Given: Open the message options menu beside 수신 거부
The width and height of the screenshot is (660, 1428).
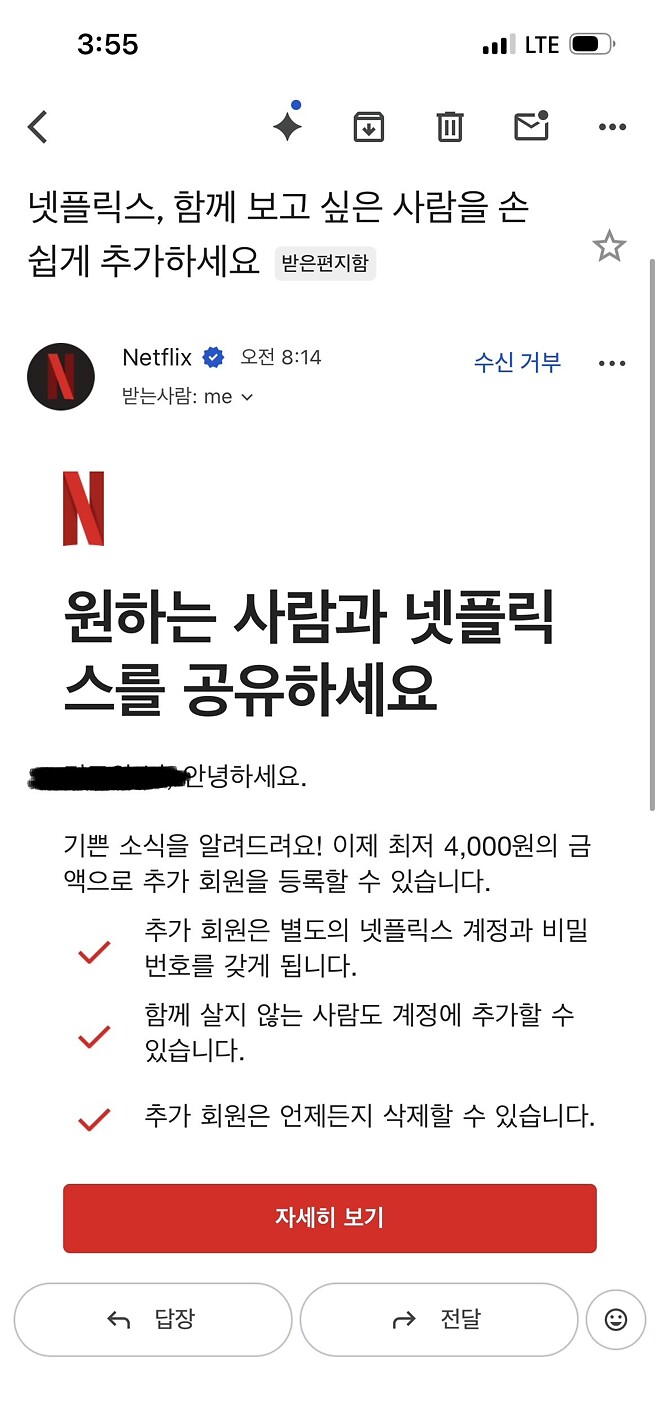Looking at the screenshot, I should 611,363.
